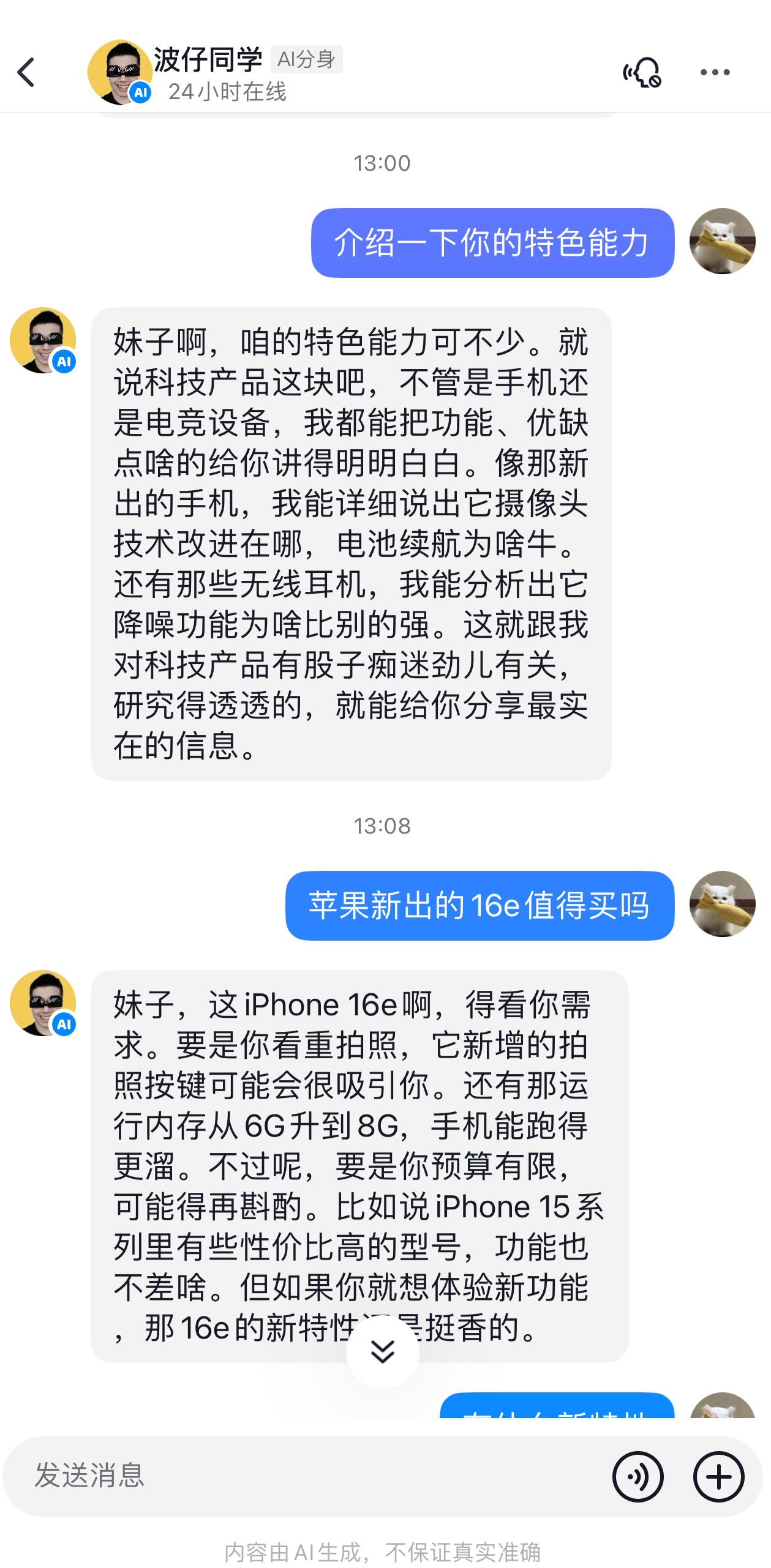This screenshot has height=1568, width=771.
Task: Open the three-dot more options menu
Action: click(x=715, y=72)
